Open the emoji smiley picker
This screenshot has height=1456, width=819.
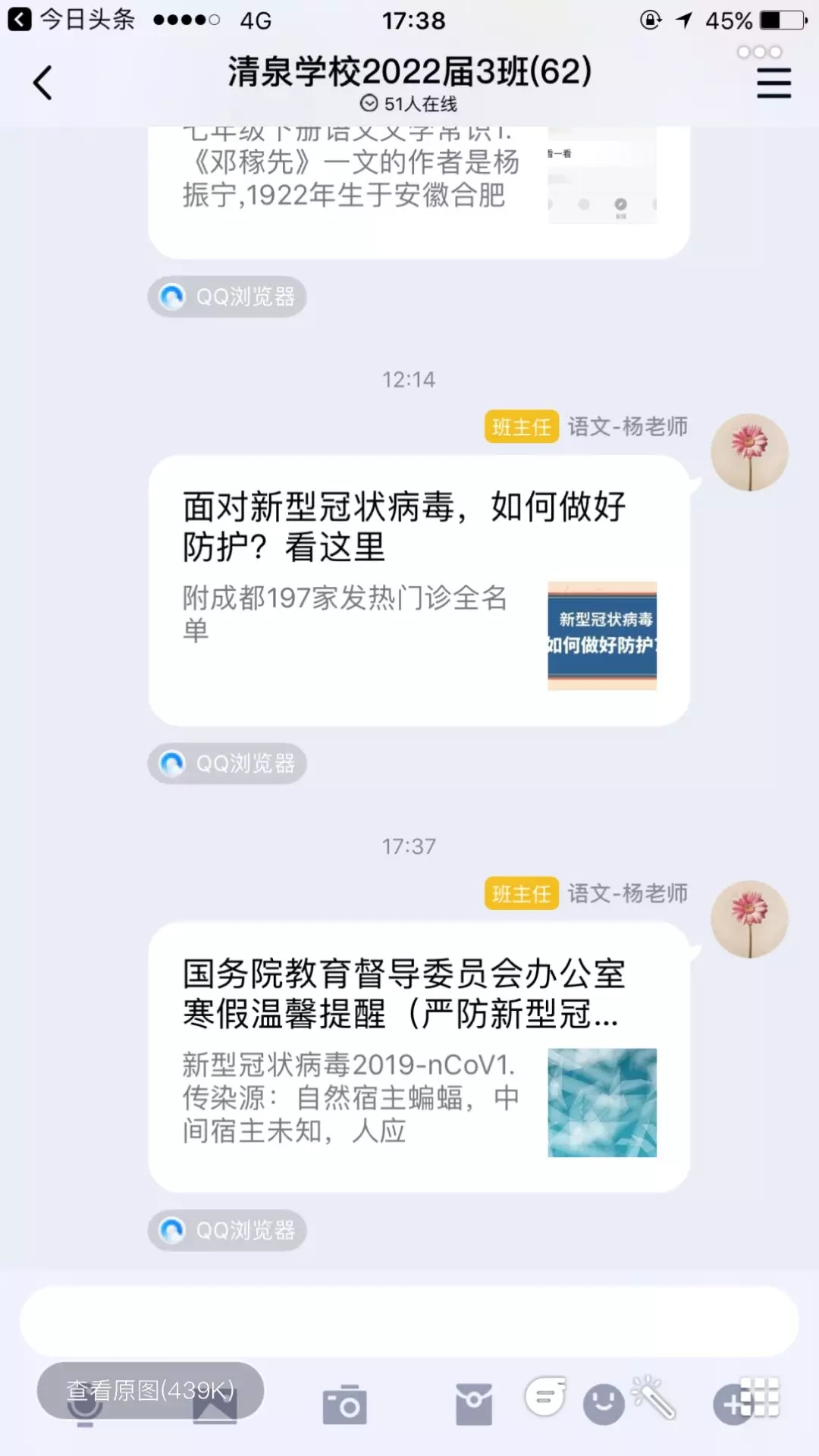(x=604, y=1404)
